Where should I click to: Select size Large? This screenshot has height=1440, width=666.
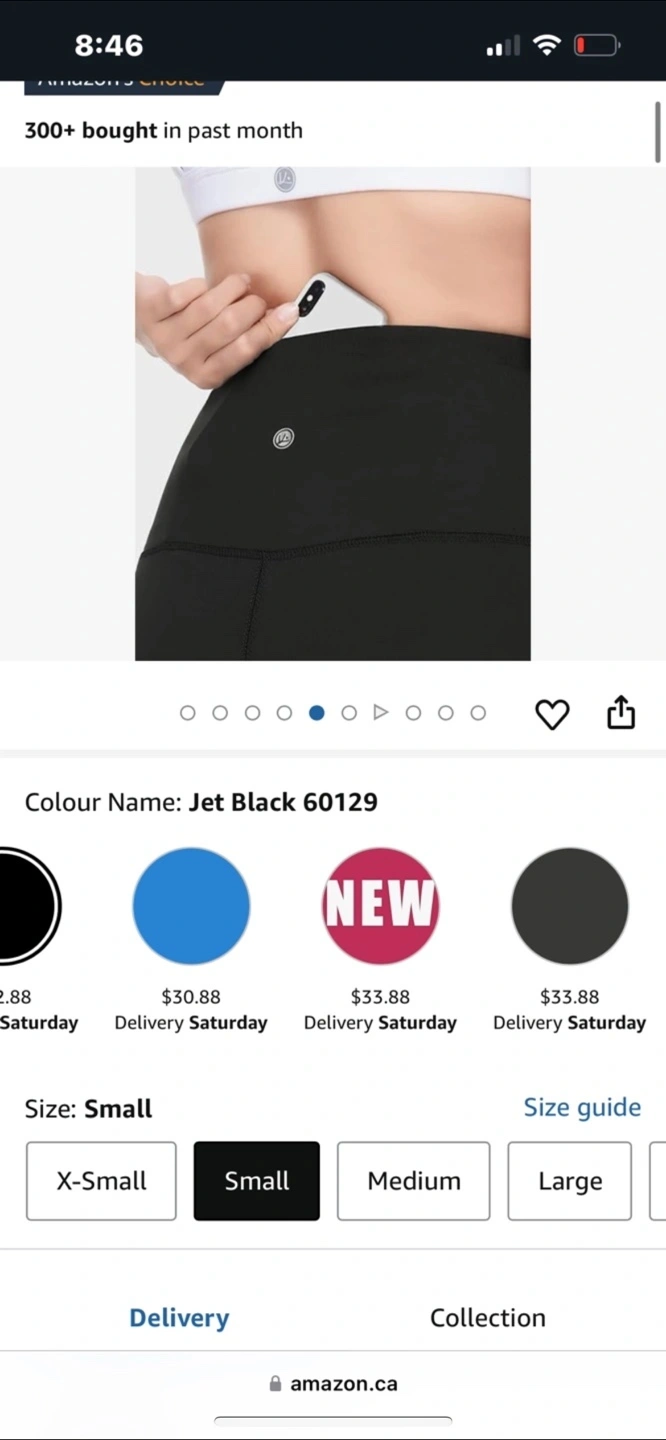(x=570, y=1181)
